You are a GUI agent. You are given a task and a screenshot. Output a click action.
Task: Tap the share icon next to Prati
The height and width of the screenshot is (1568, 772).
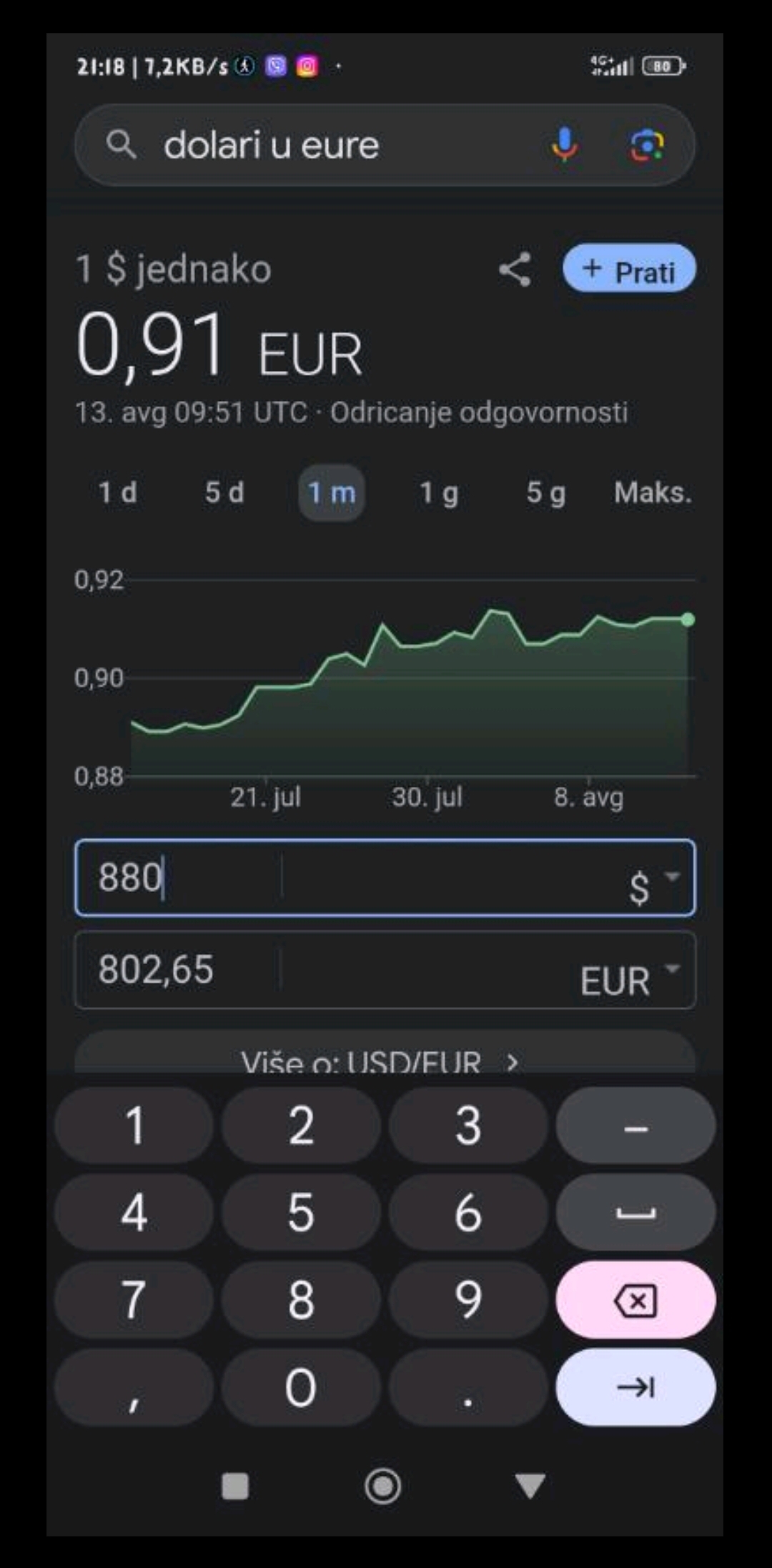coord(515,270)
